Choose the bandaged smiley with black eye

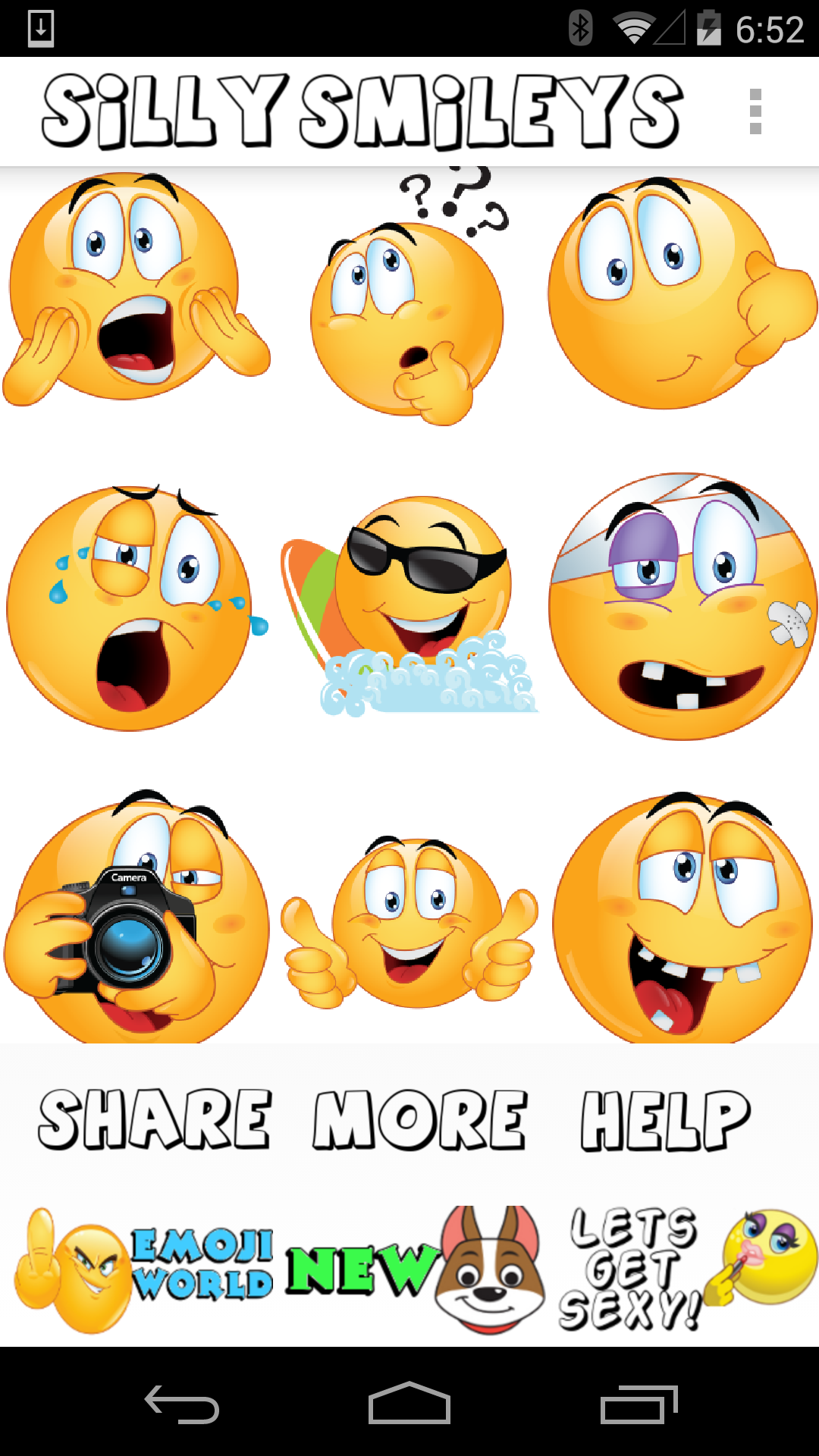click(x=682, y=607)
